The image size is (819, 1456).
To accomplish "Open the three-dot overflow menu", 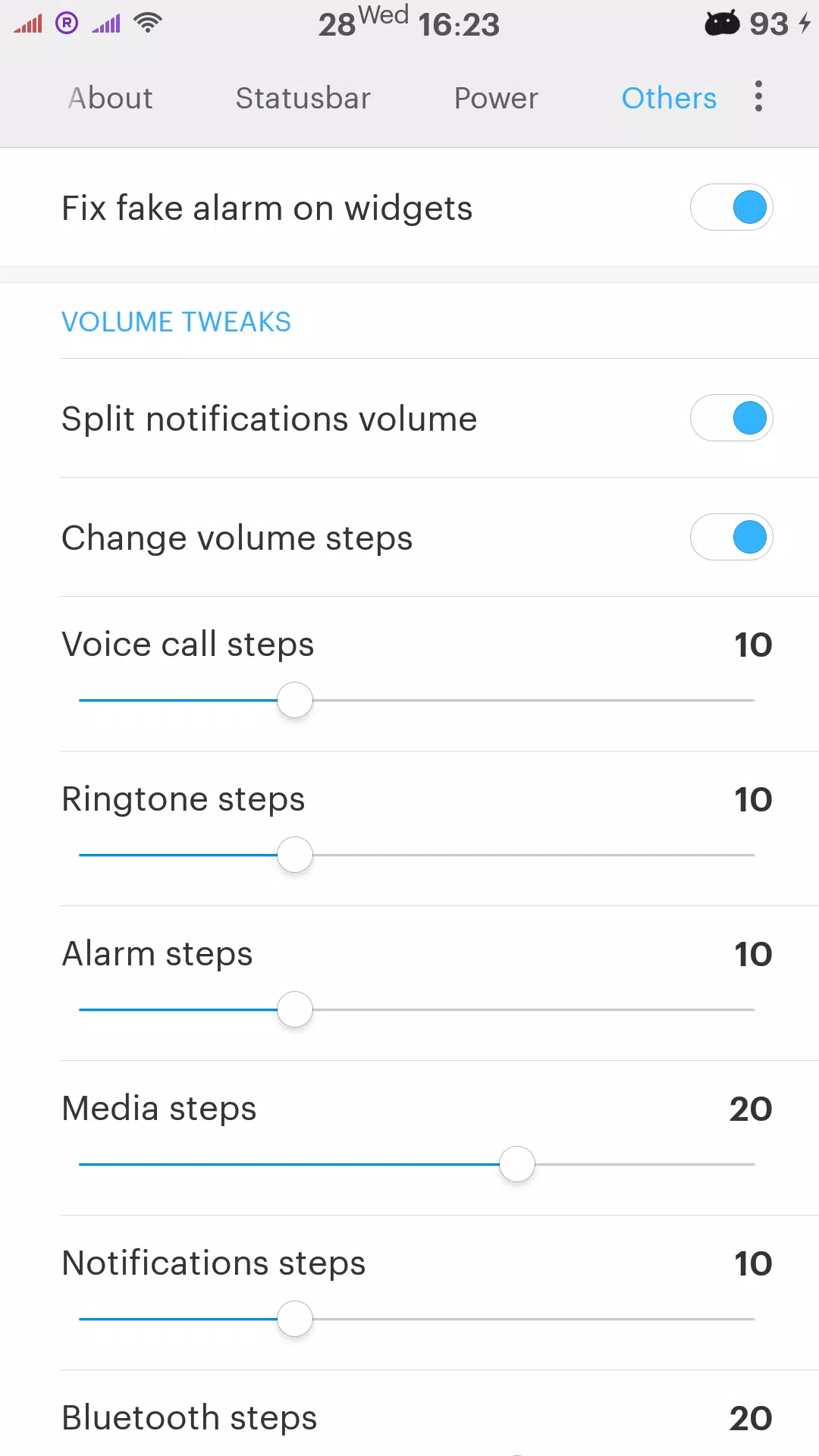I will pyautogui.click(x=758, y=97).
